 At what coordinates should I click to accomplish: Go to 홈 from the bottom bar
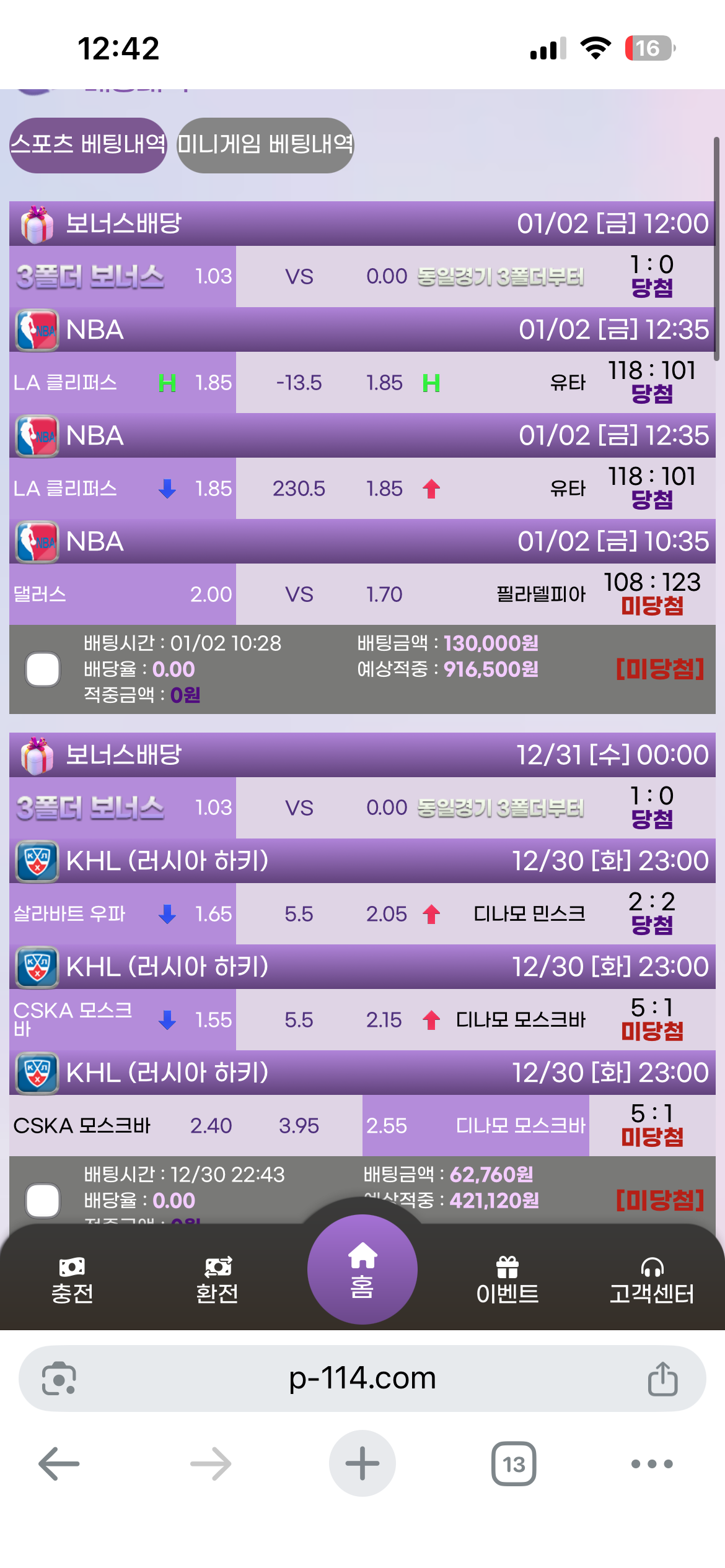(x=362, y=1270)
